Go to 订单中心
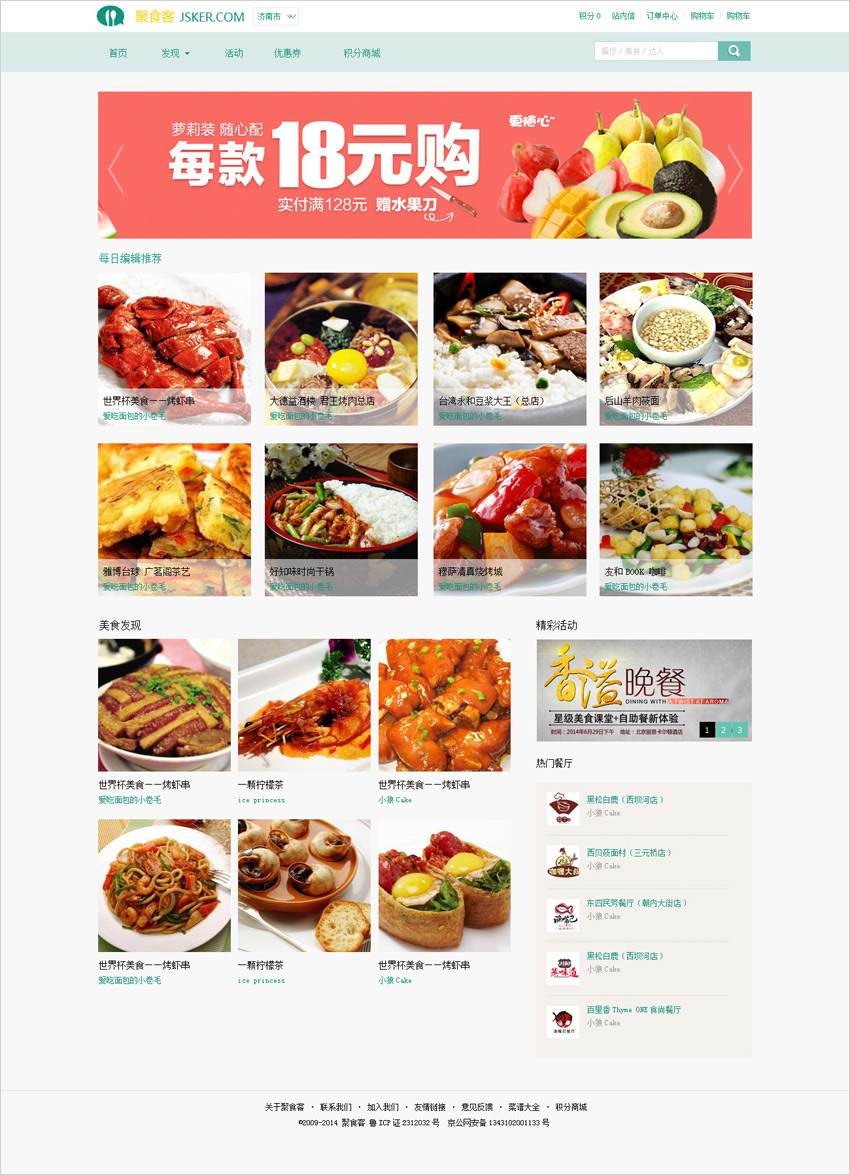This screenshot has height=1175, width=850. (x=661, y=16)
